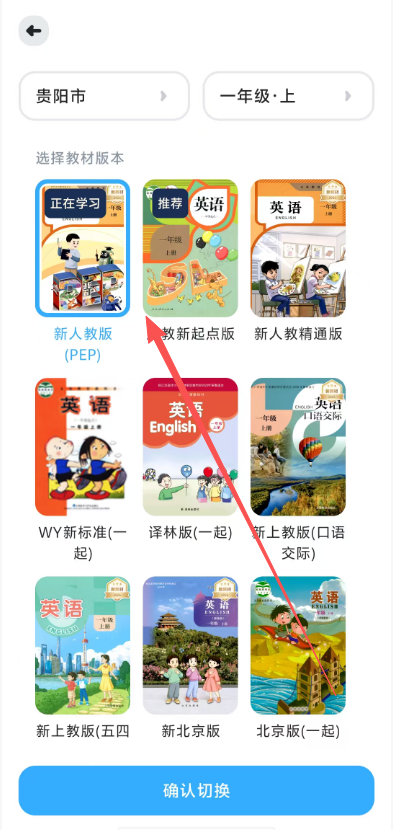The width and height of the screenshot is (393, 830).
Task: Select the 新人教版(PEP) textbook
Action: tap(83, 248)
